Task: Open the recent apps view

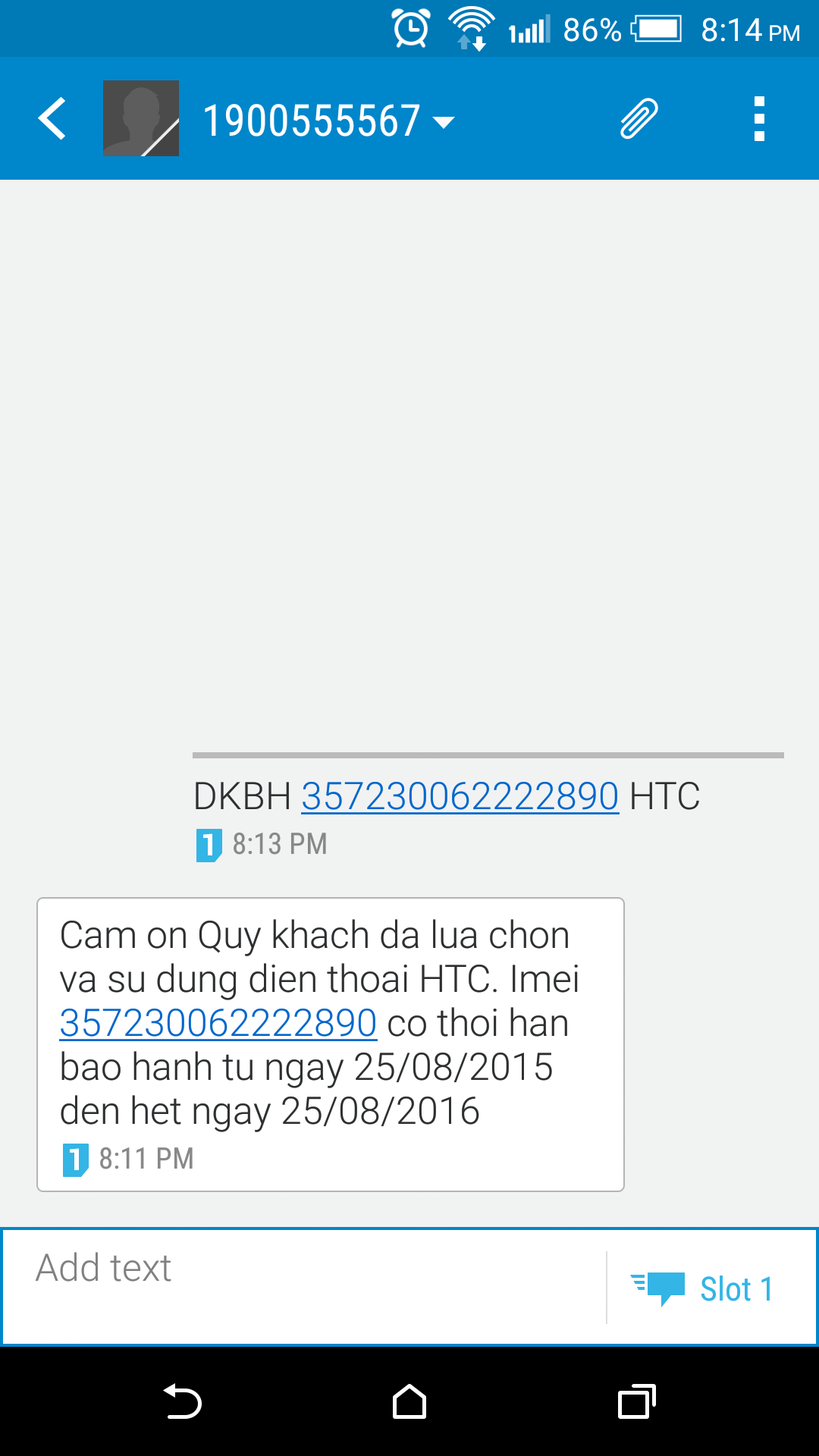Action: (x=637, y=1401)
